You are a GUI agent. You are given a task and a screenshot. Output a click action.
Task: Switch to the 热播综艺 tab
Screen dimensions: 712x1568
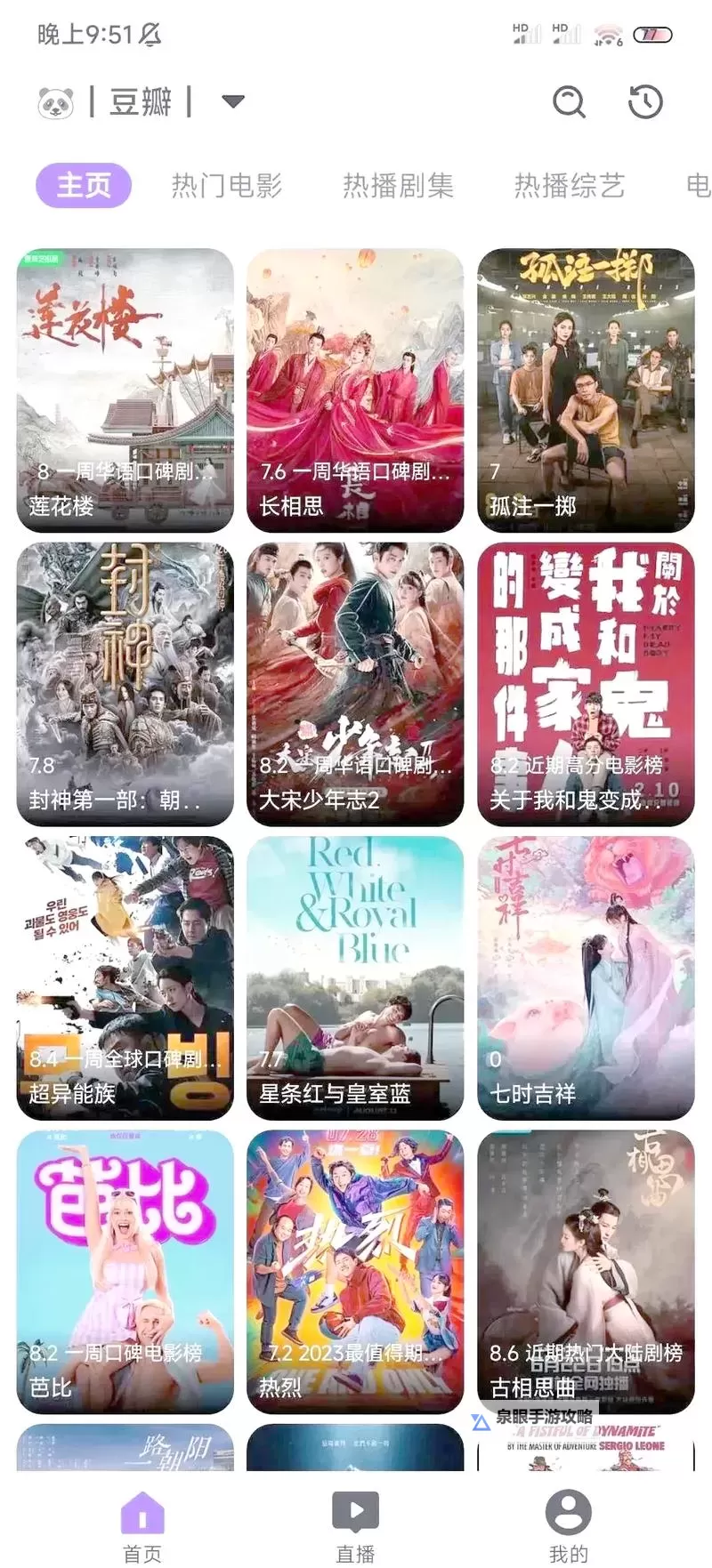[570, 185]
